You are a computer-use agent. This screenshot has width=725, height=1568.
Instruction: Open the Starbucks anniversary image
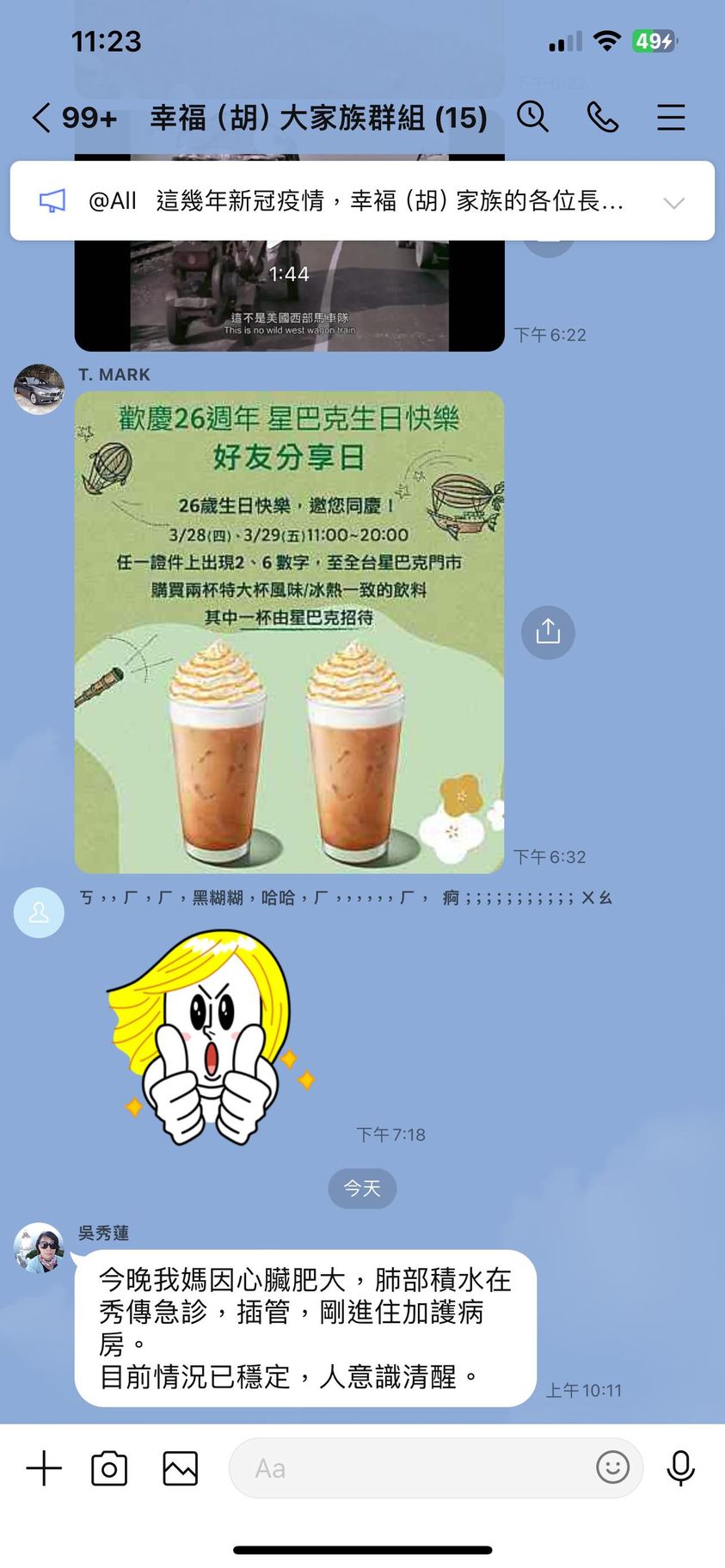(x=289, y=632)
